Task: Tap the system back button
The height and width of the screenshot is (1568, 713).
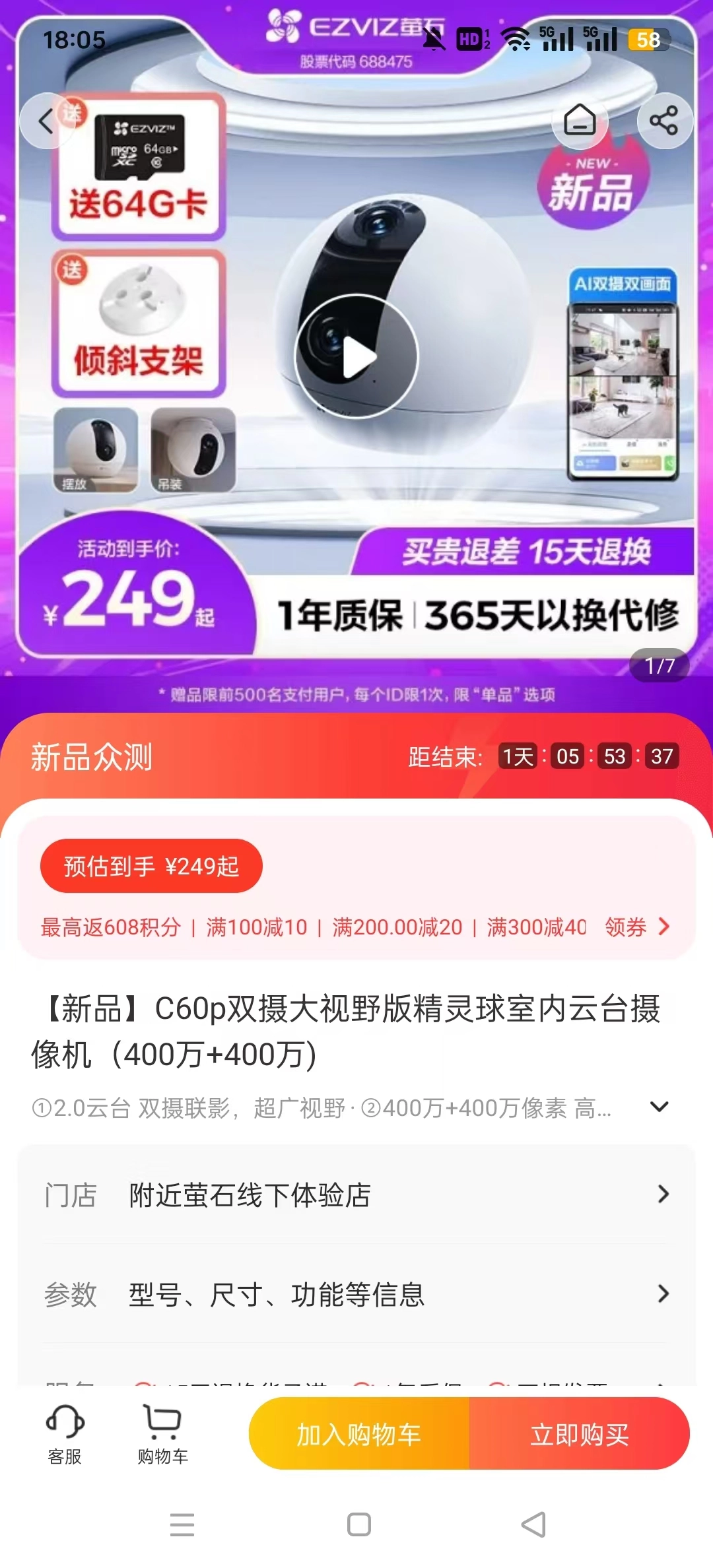Action: (533, 1524)
